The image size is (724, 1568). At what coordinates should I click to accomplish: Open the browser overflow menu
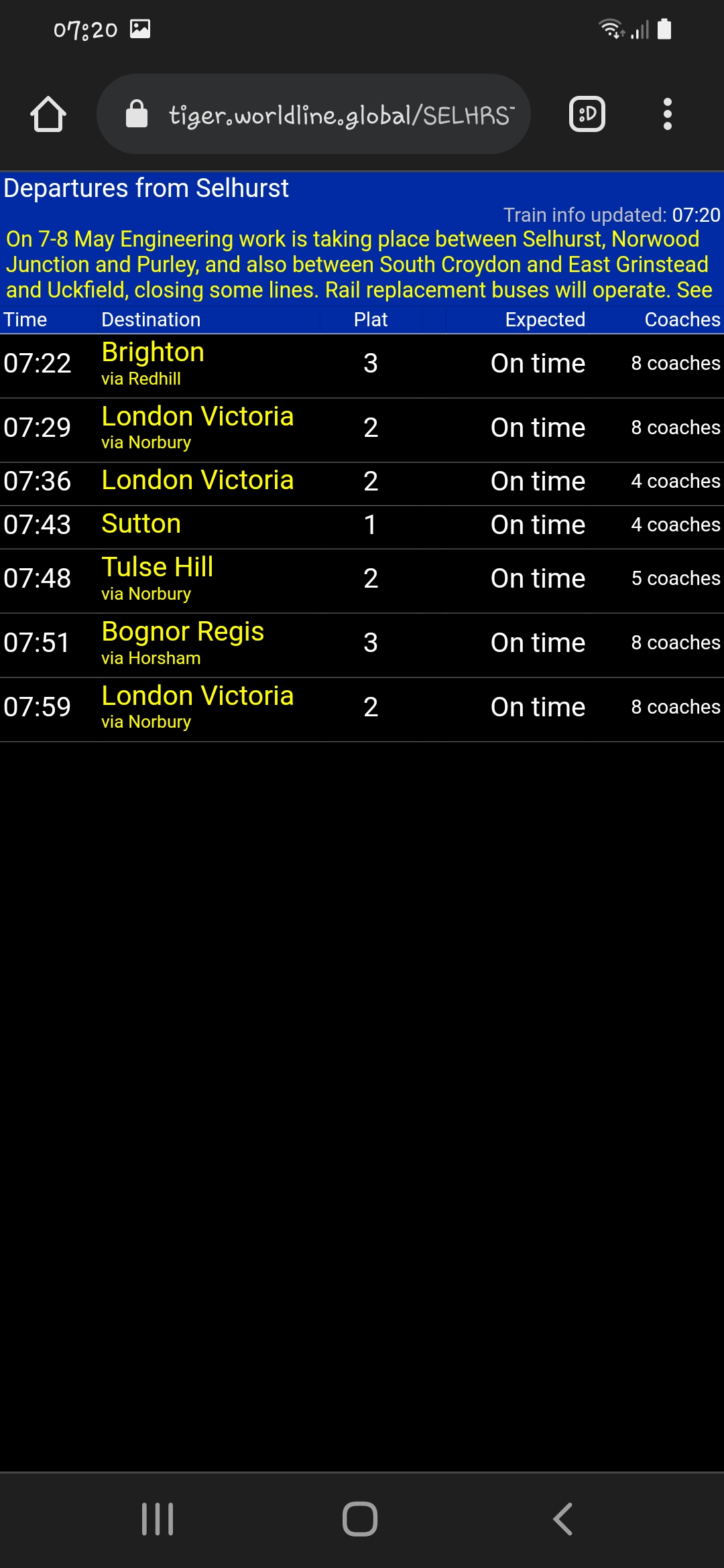[x=667, y=114]
